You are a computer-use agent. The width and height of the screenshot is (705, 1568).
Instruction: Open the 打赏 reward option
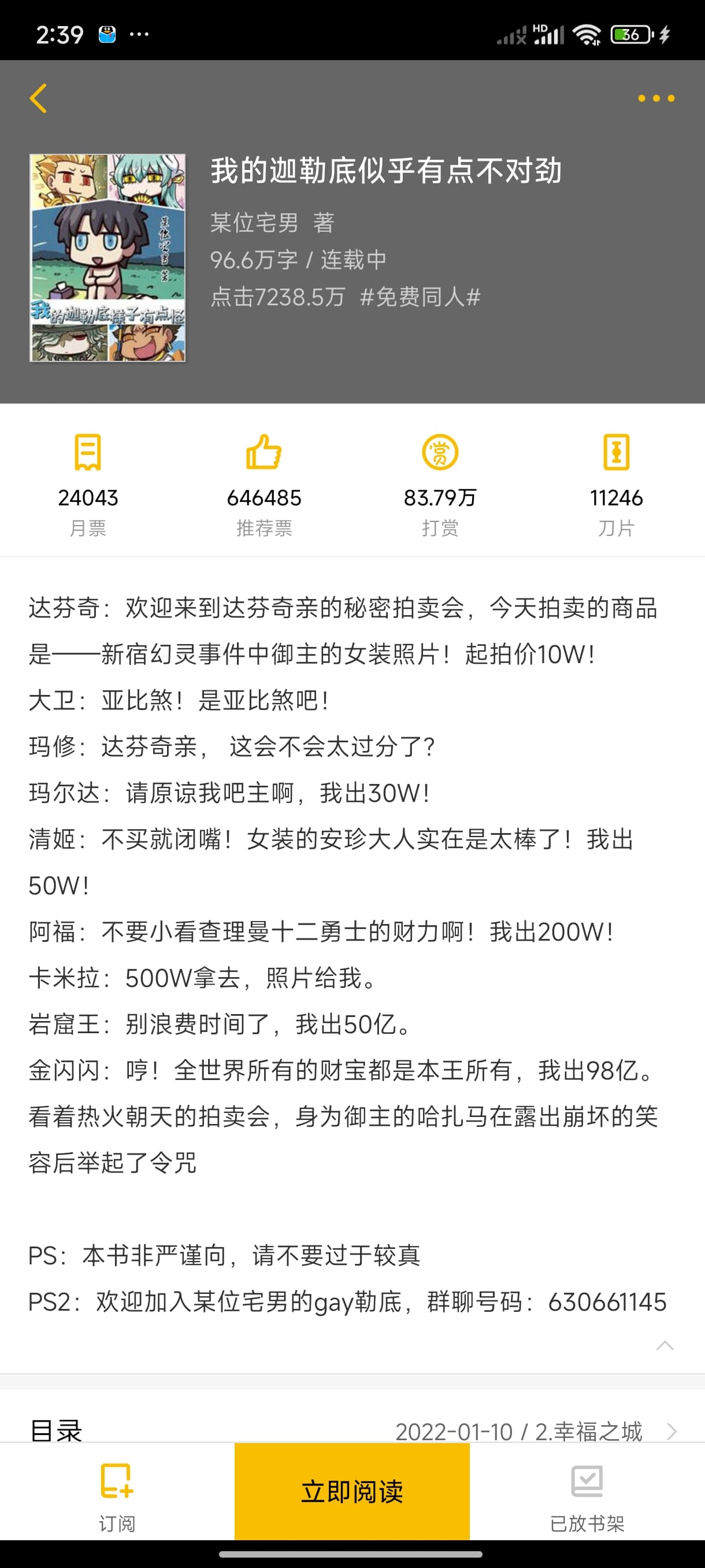tap(440, 484)
